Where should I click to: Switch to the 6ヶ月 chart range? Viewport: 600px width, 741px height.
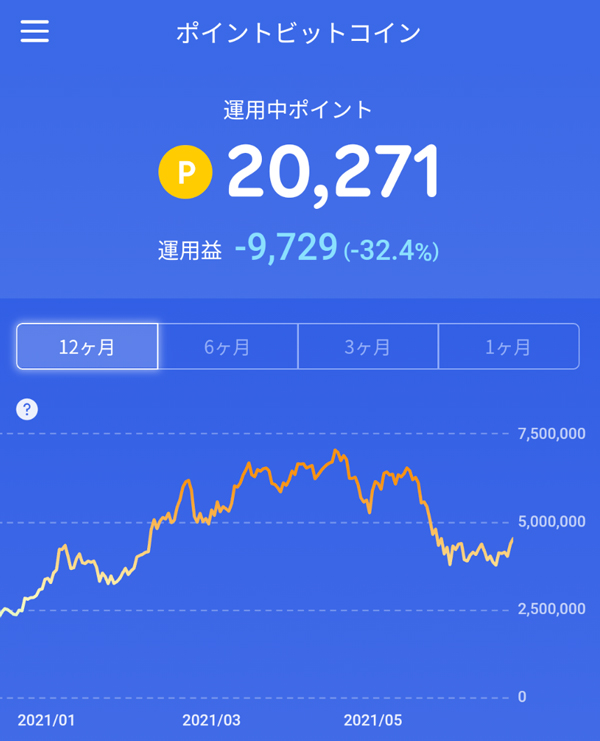(228, 347)
